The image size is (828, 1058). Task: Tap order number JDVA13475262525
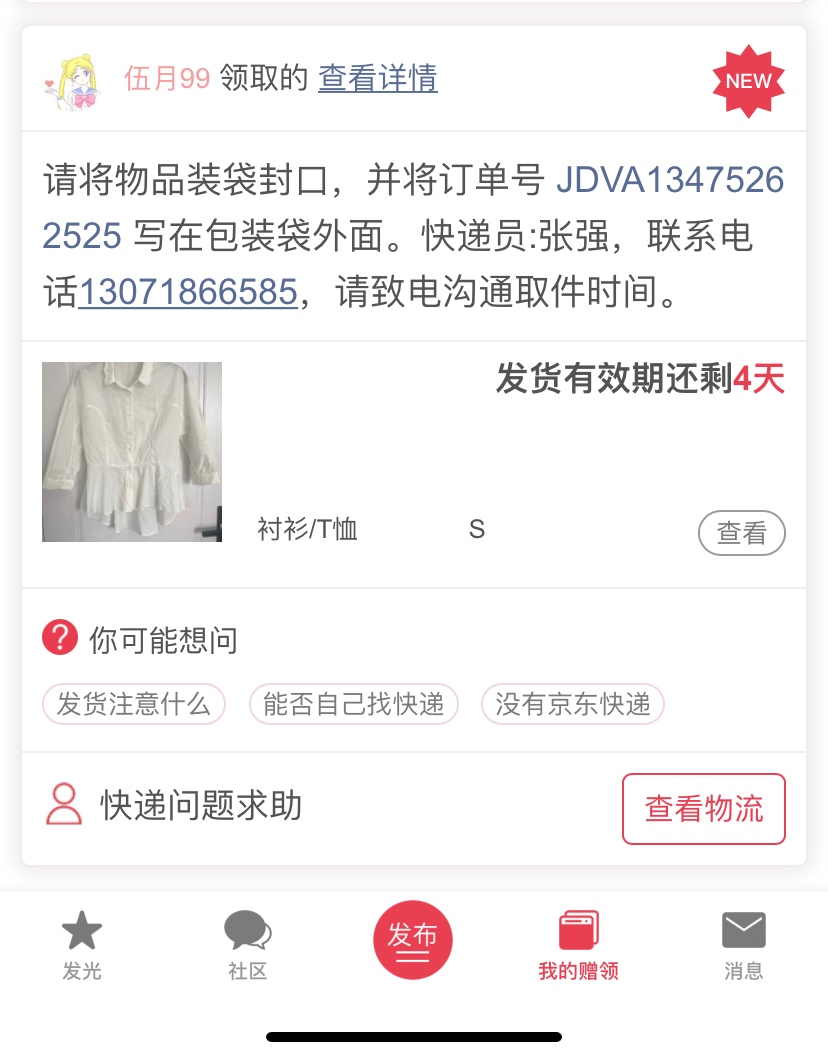click(669, 181)
